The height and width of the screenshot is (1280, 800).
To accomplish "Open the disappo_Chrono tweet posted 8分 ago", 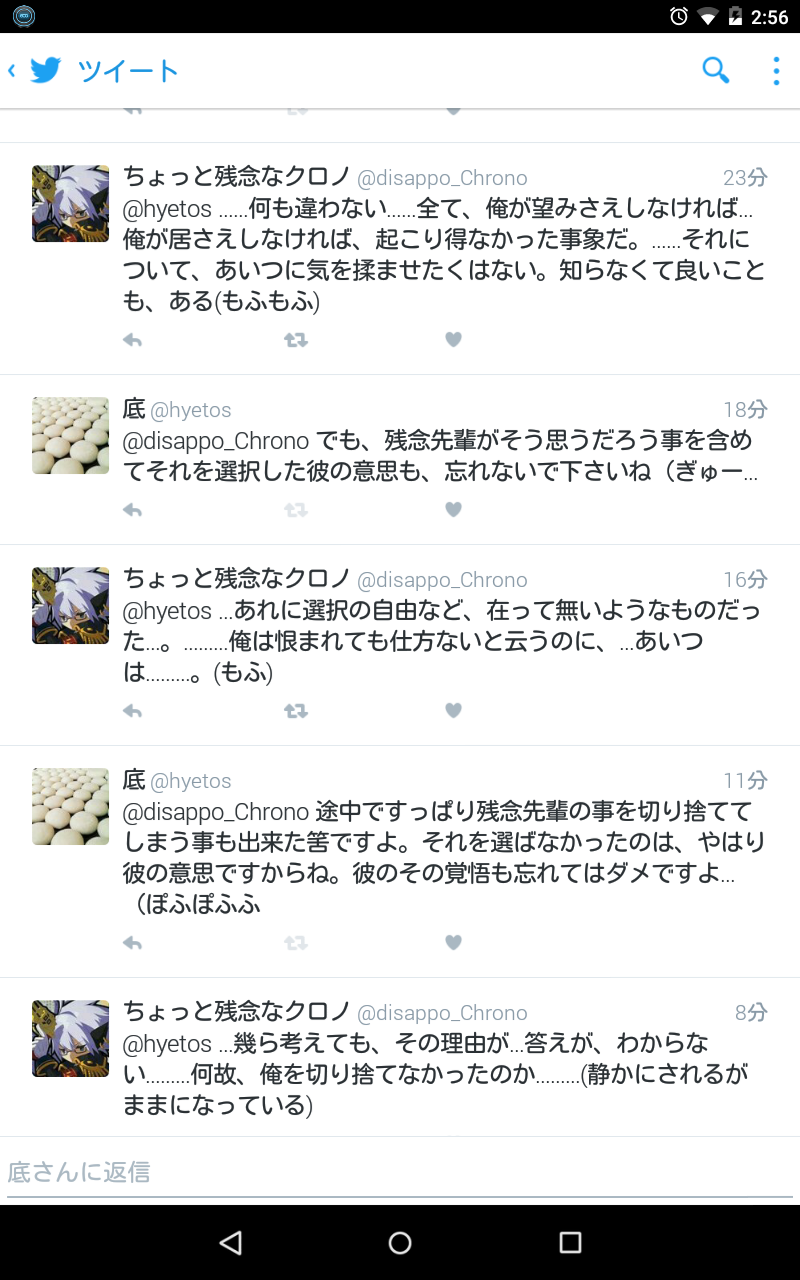I will [440, 1075].
